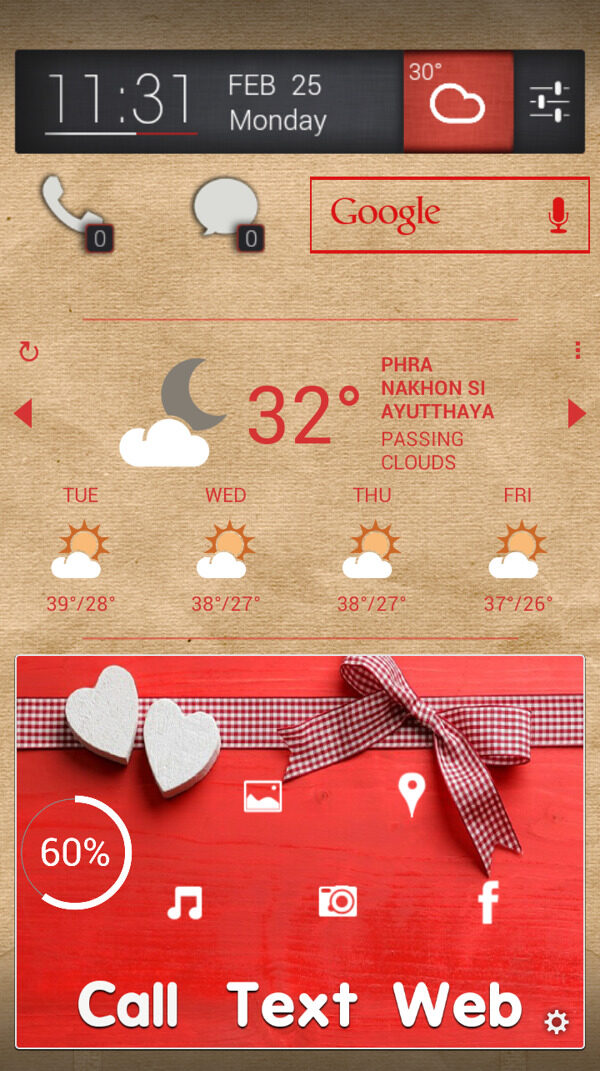600x1071 pixels.
Task: Tap the Google search box
Action: (420, 215)
